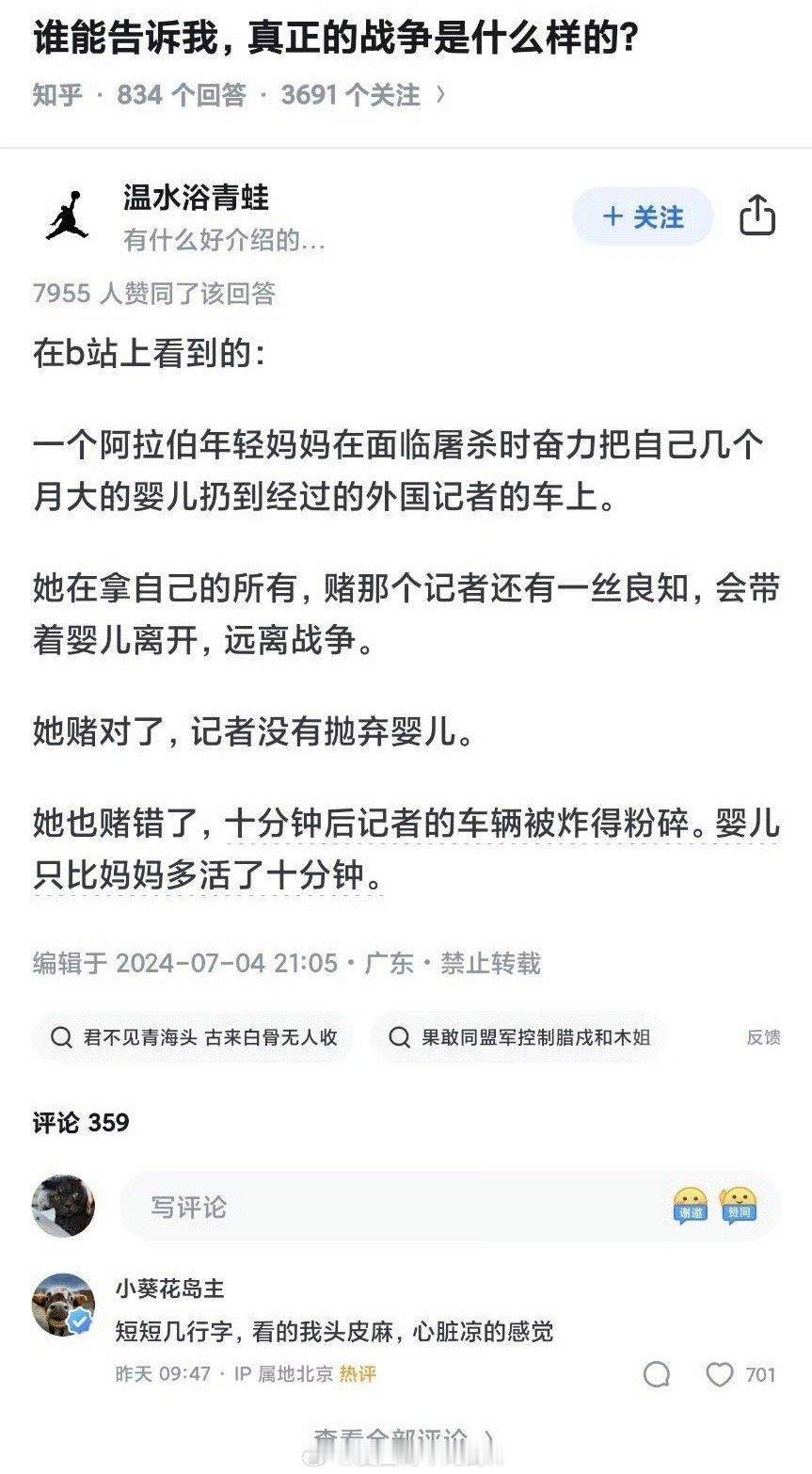
Task: Like 小葵花岛主's comment
Action: pyautogui.click(x=720, y=1374)
